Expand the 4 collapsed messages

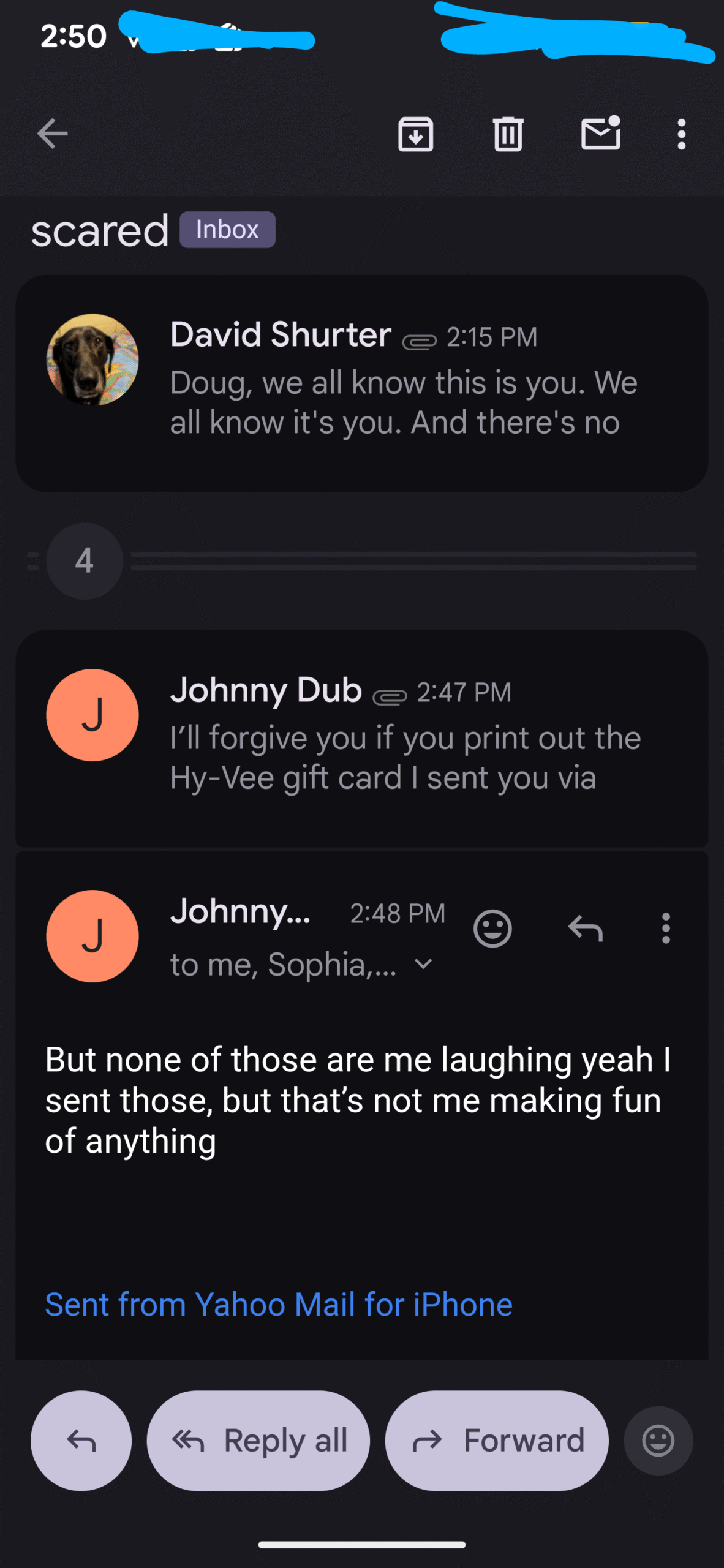click(x=85, y=560)
